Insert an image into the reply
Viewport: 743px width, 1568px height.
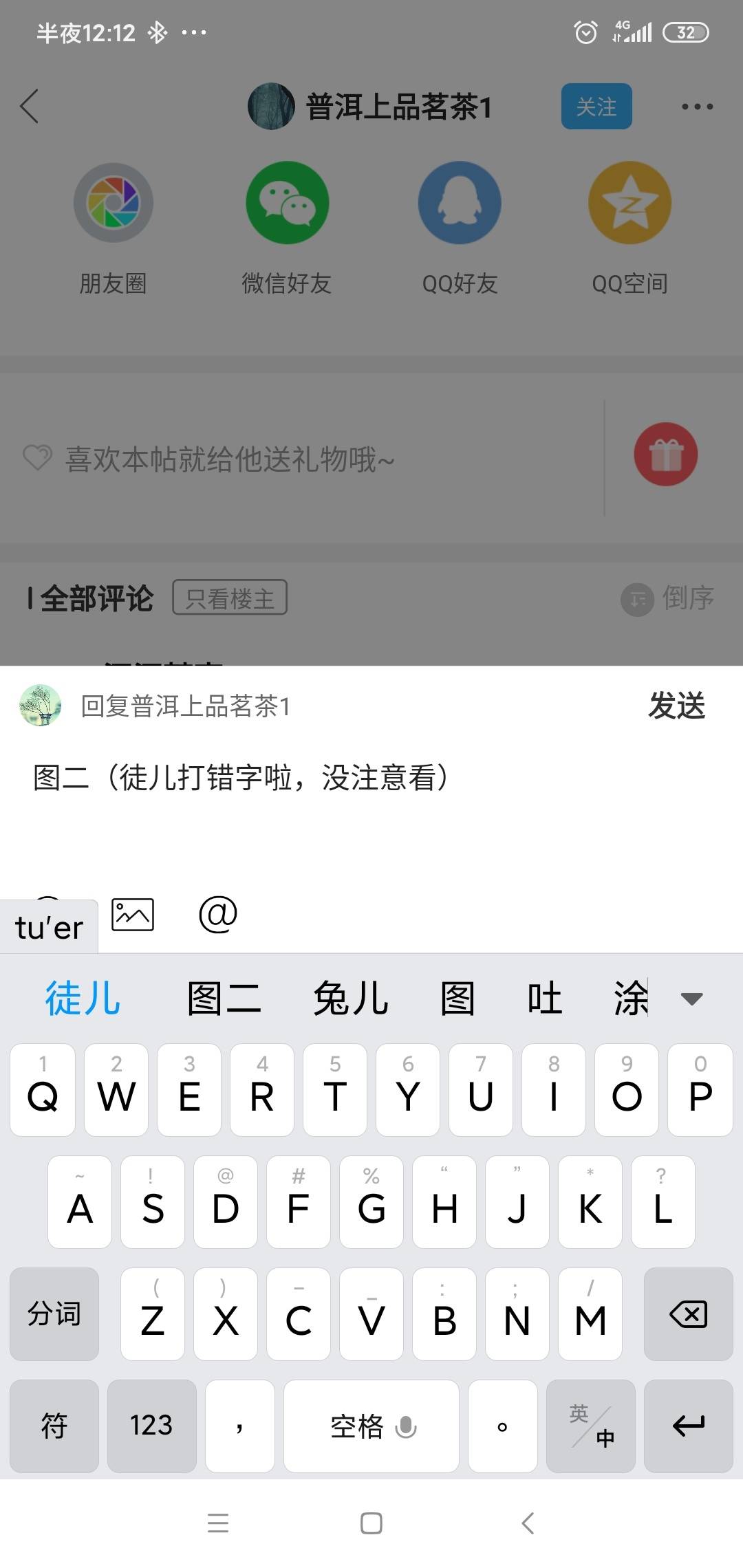coord(133,915)
